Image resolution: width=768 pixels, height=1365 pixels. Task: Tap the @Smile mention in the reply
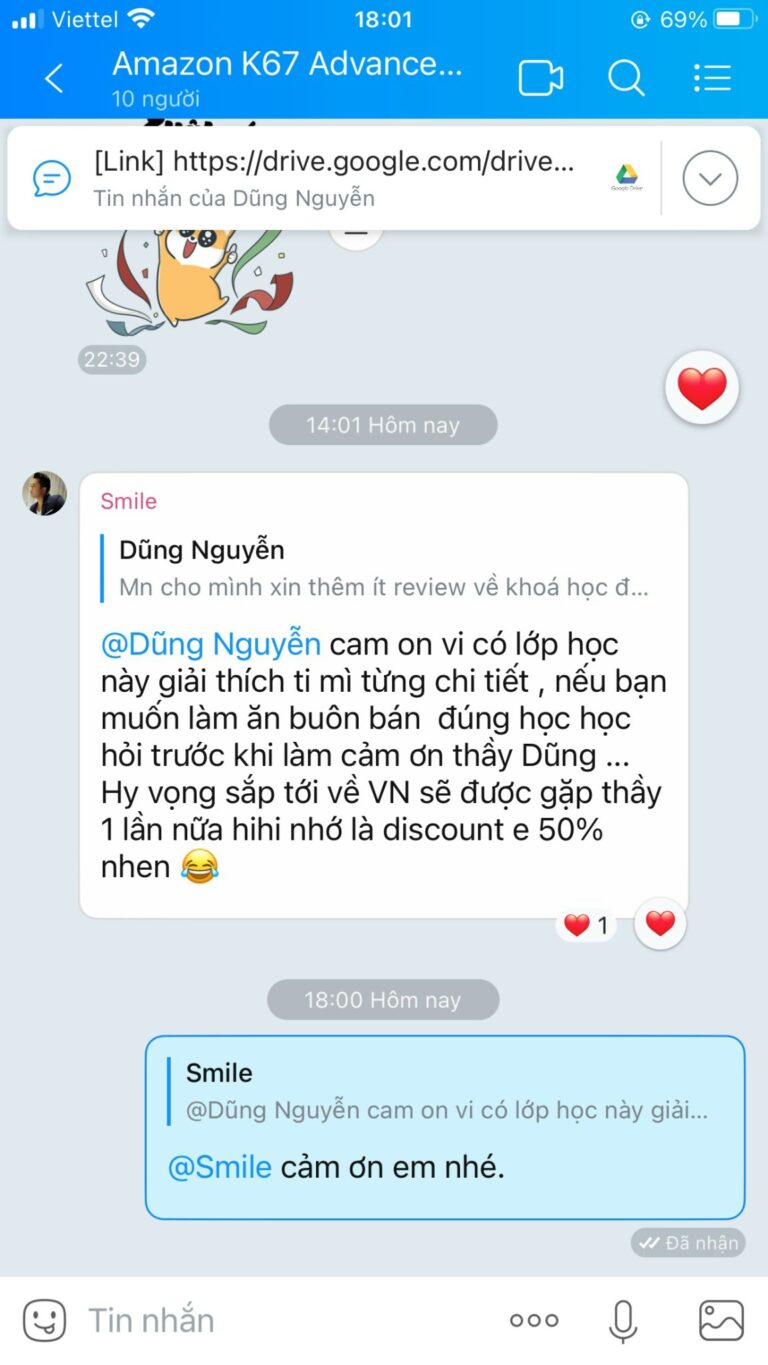220,1166
